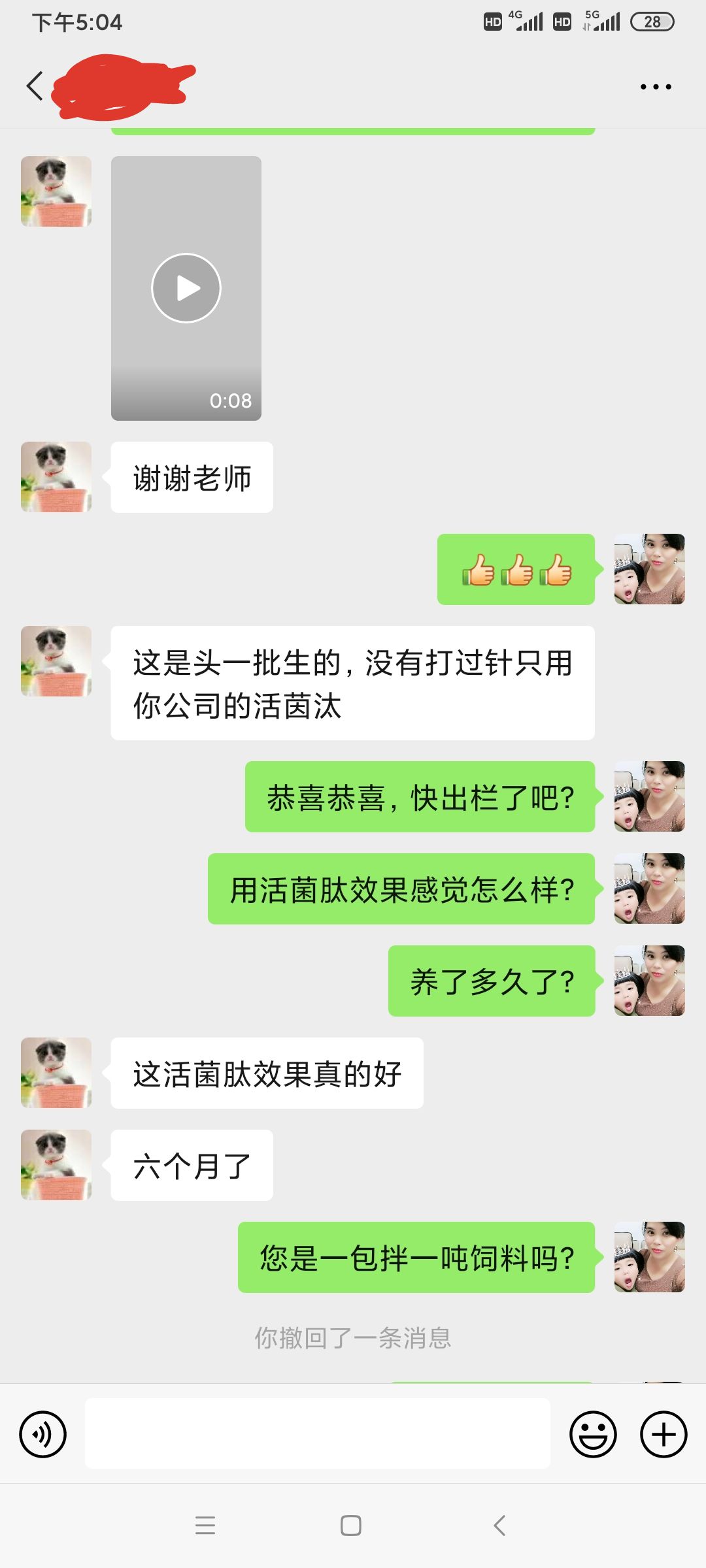The width and height of the screenshot is (706, 1568).
Task: Focus the message text field
Action: pyautogui.click(x=317, y=1434)
